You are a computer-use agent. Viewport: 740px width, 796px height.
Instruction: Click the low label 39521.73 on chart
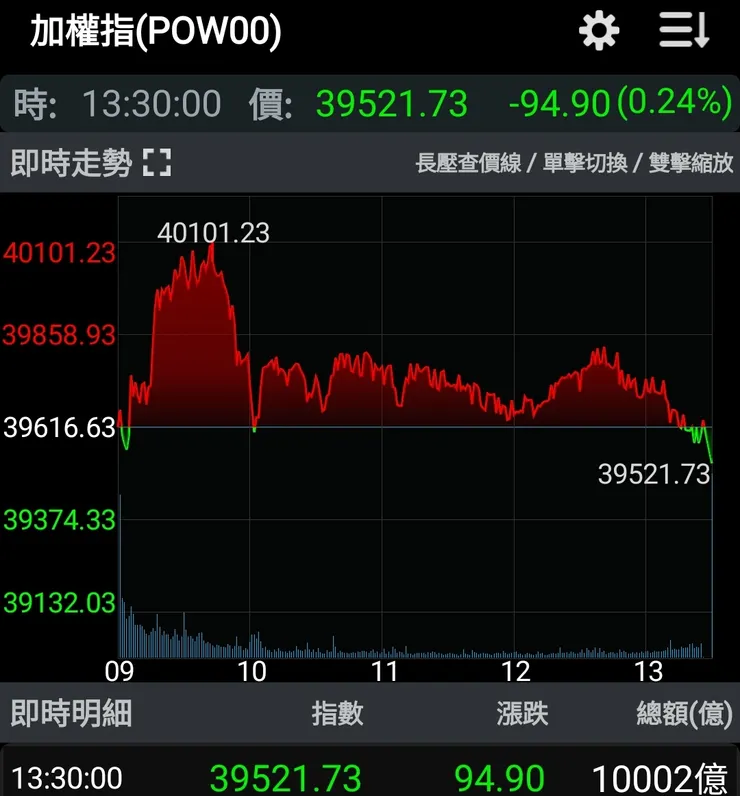pos(656,472)
